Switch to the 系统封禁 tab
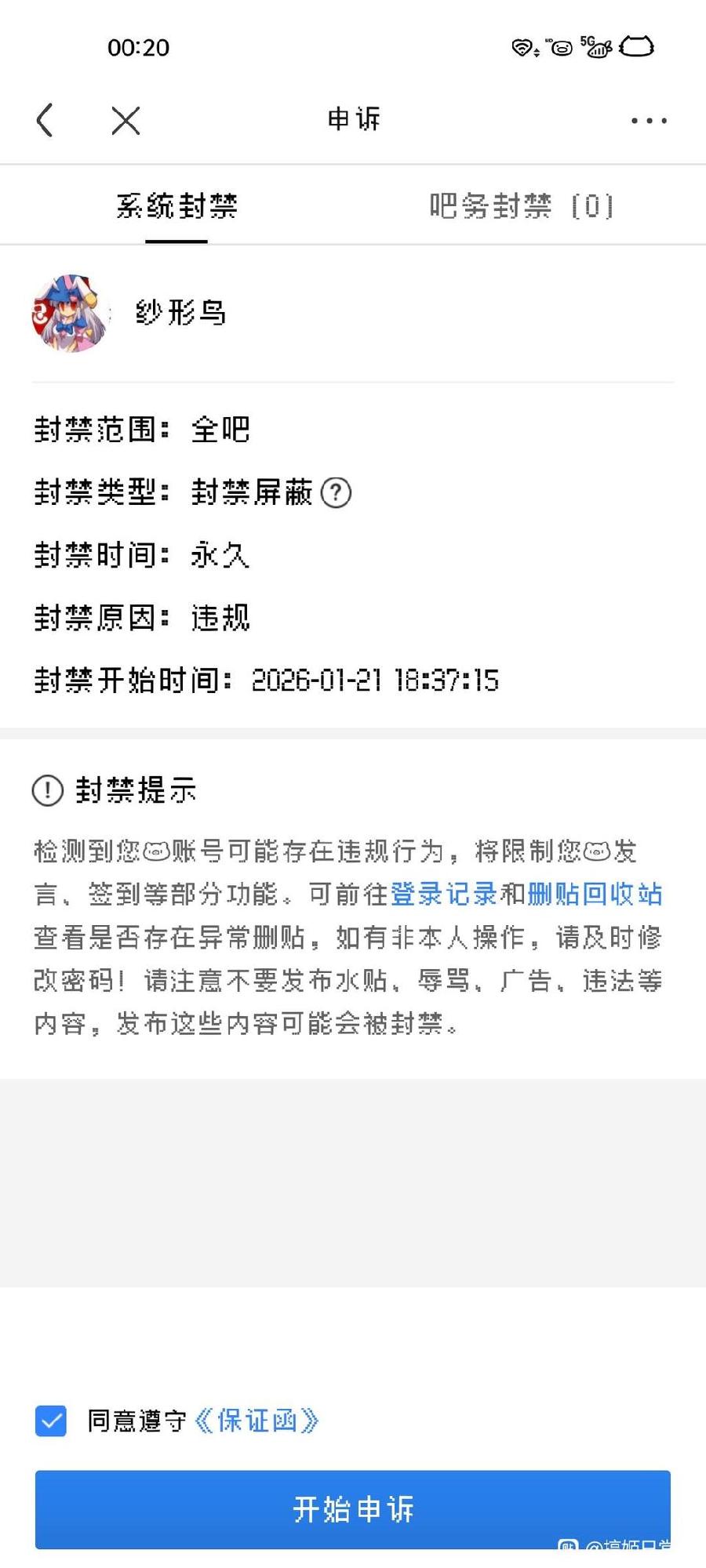 (x=176, y=206)
